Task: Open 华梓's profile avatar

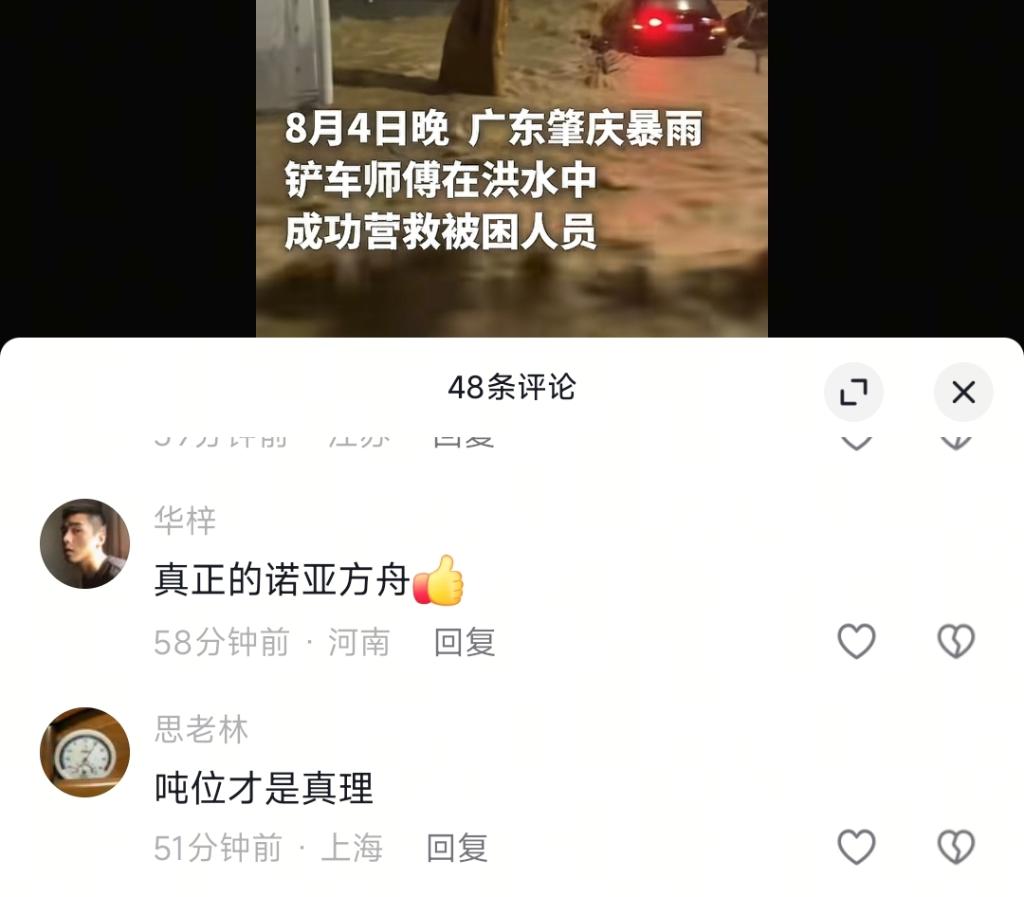Action: 85,544
